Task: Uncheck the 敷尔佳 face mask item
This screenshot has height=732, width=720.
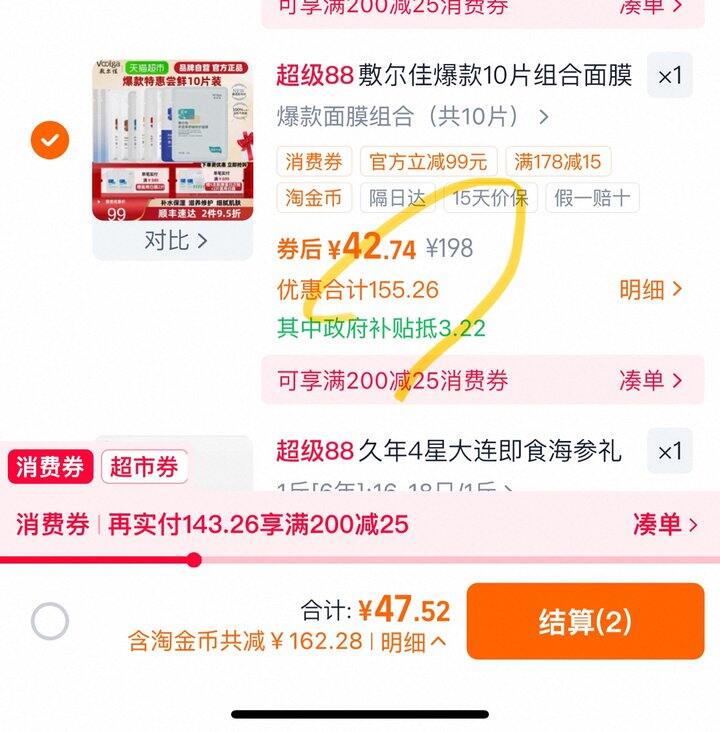Action: point(50,139)
